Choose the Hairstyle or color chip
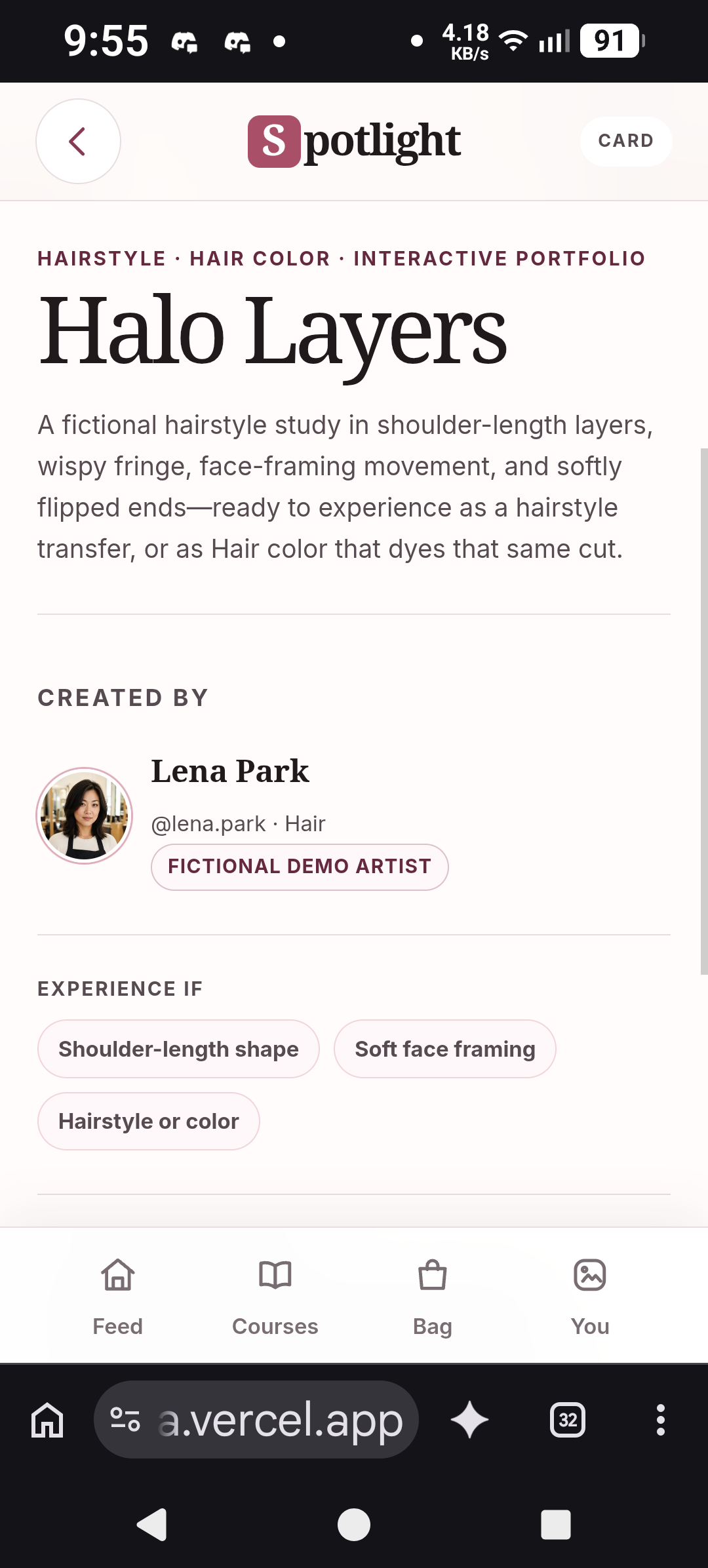 point(149,1121)
